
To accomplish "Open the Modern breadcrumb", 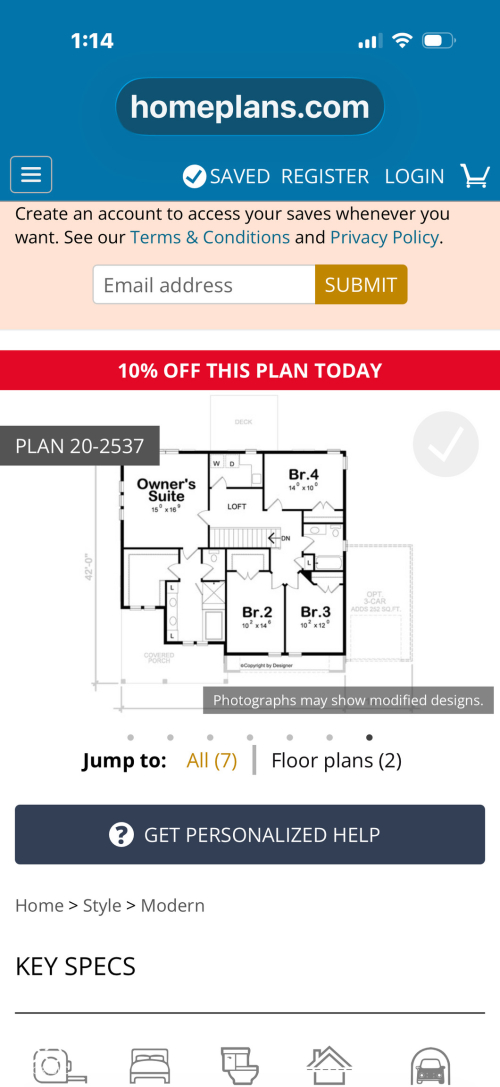I will point(173,905).
